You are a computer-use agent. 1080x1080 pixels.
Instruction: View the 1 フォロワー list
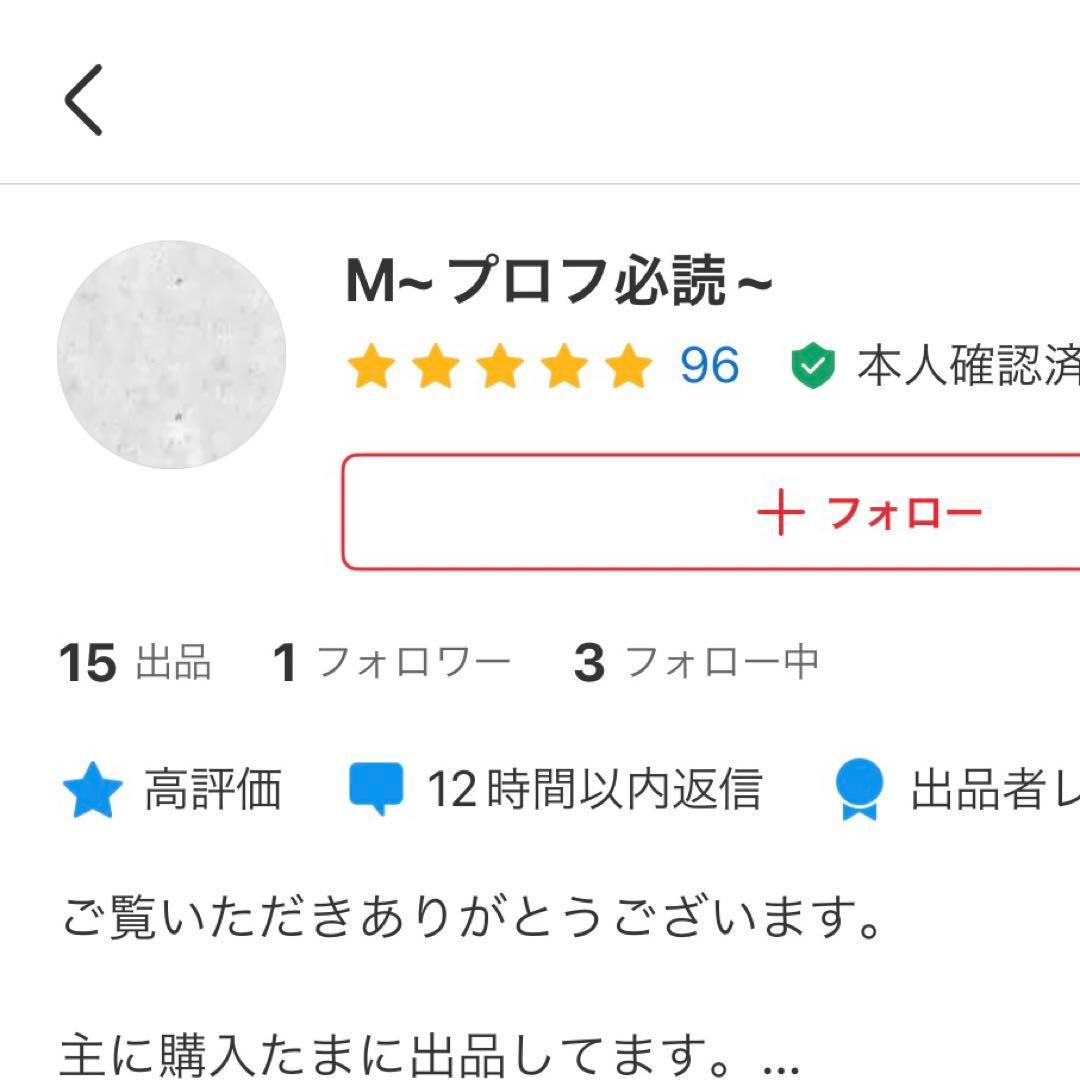(x=391, y=662)
